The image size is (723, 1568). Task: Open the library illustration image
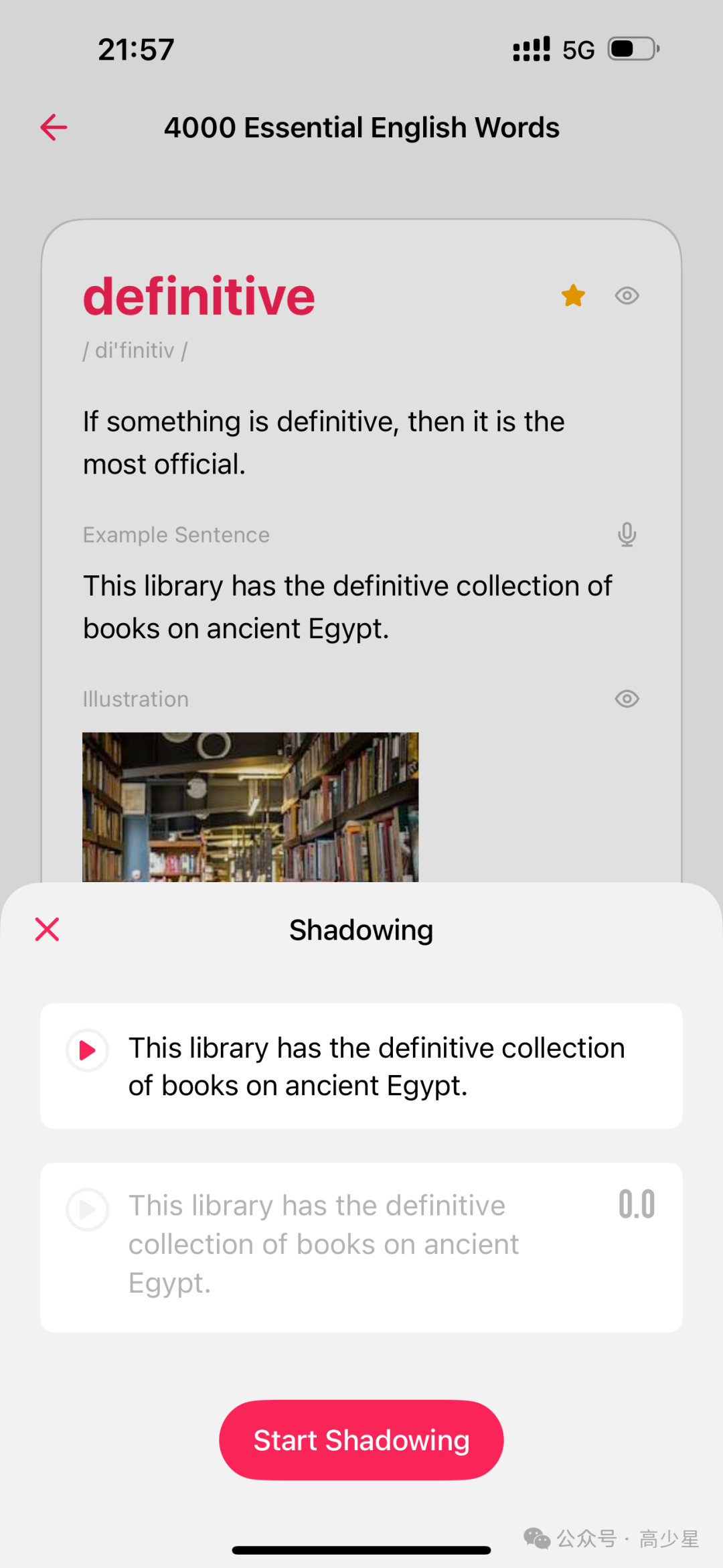tap(250, 806)
